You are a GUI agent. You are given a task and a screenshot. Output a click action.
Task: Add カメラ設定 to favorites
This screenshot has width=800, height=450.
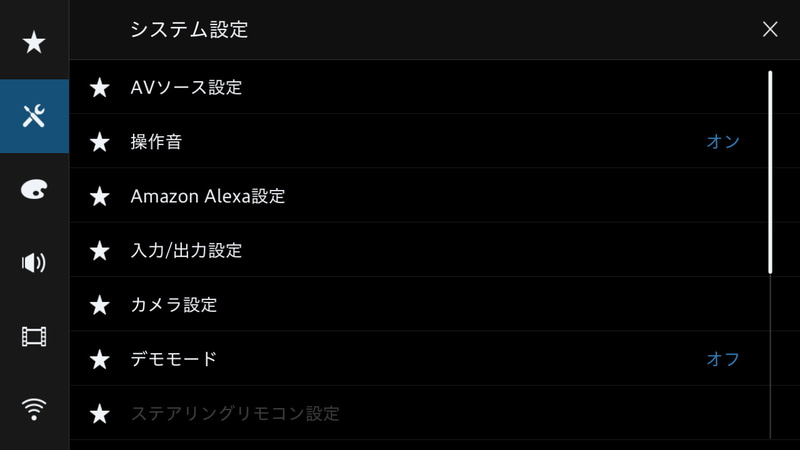(100, 304)
